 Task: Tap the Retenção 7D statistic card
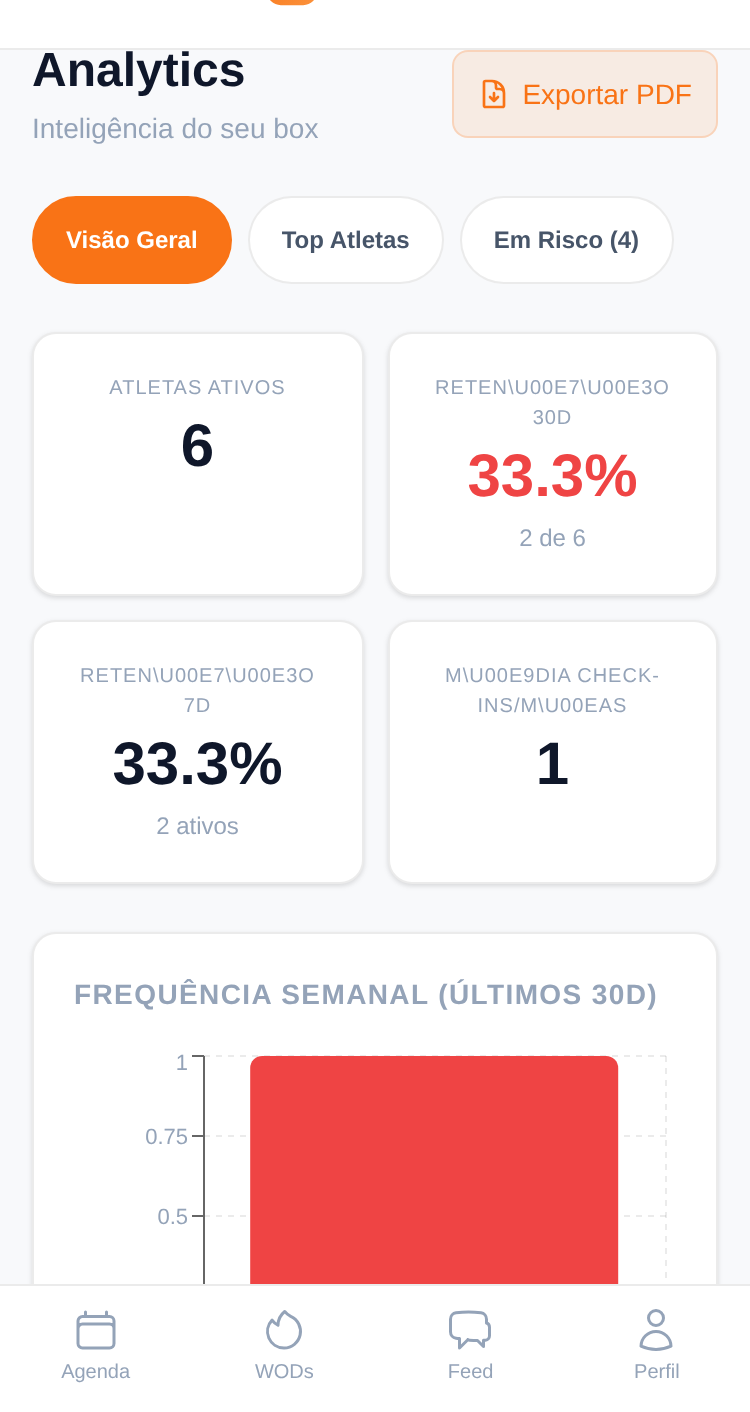[x=197, y=751]
